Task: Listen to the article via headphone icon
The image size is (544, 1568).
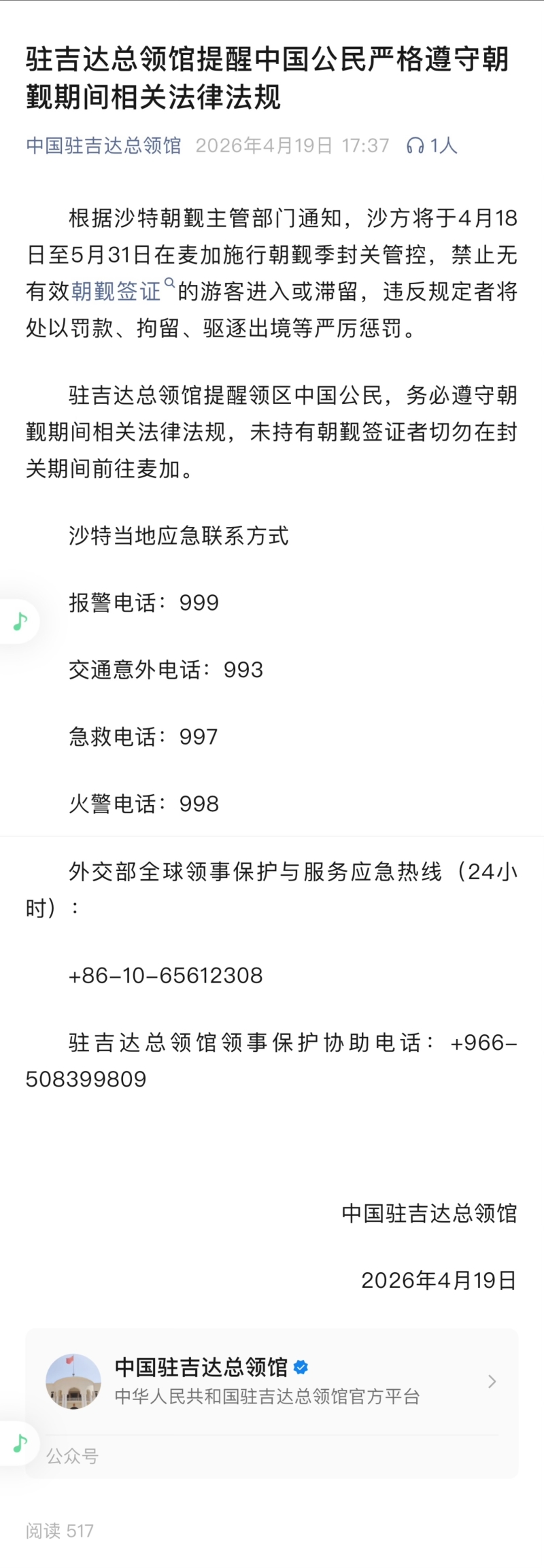Action: [415, 146]
